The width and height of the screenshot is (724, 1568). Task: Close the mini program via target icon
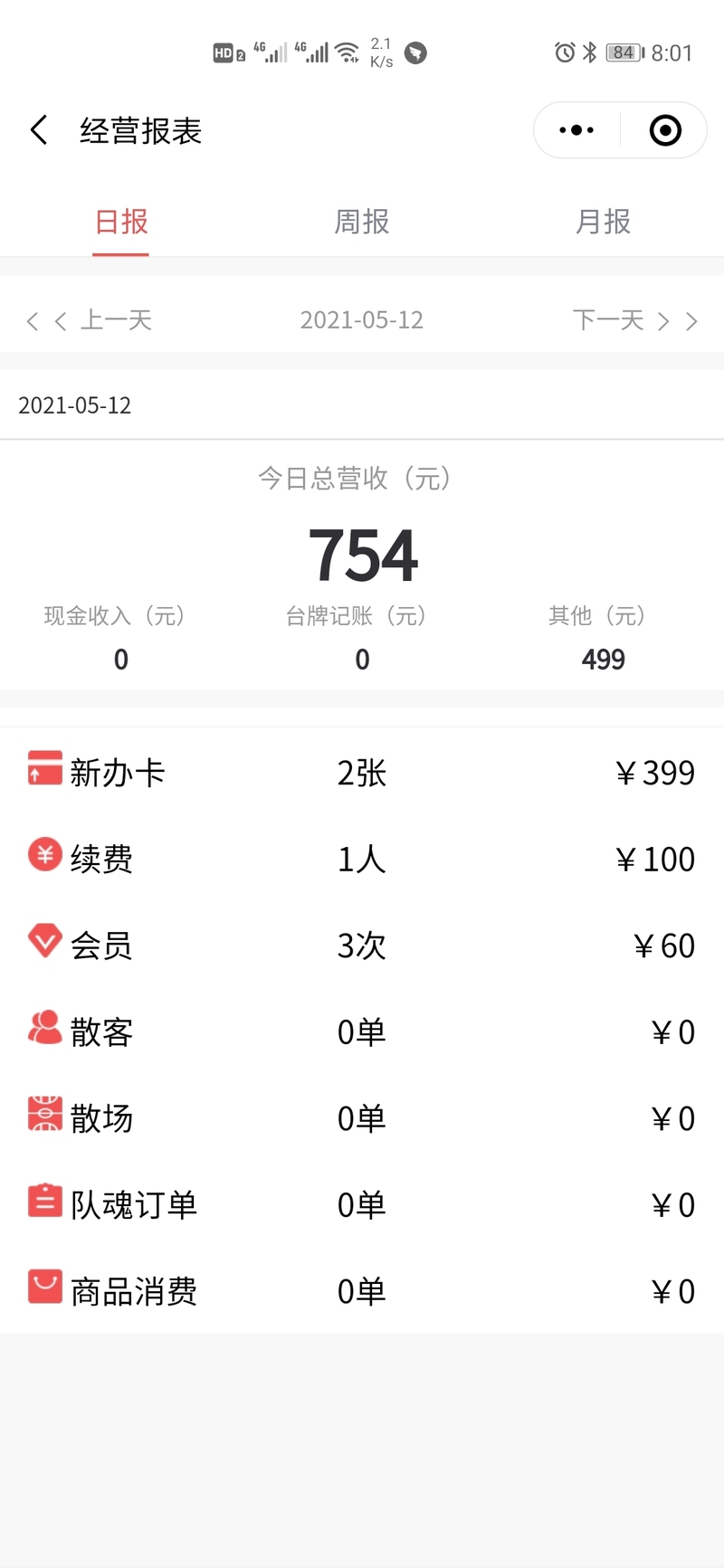click(665, 130)
